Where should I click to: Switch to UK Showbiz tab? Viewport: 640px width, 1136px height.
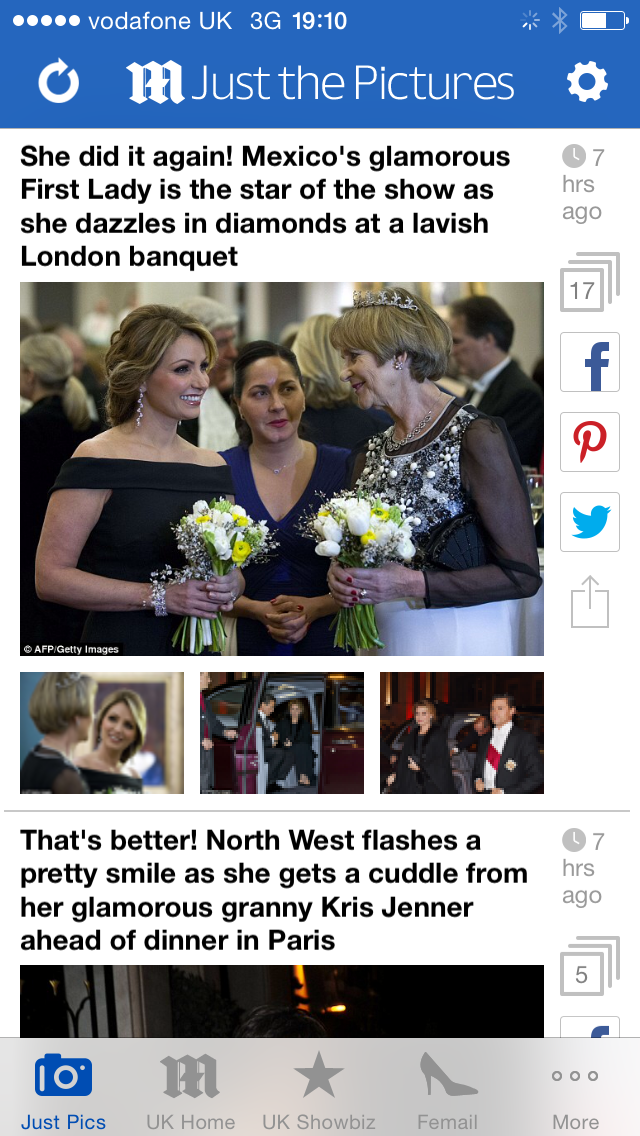[x=318, y=1090]
